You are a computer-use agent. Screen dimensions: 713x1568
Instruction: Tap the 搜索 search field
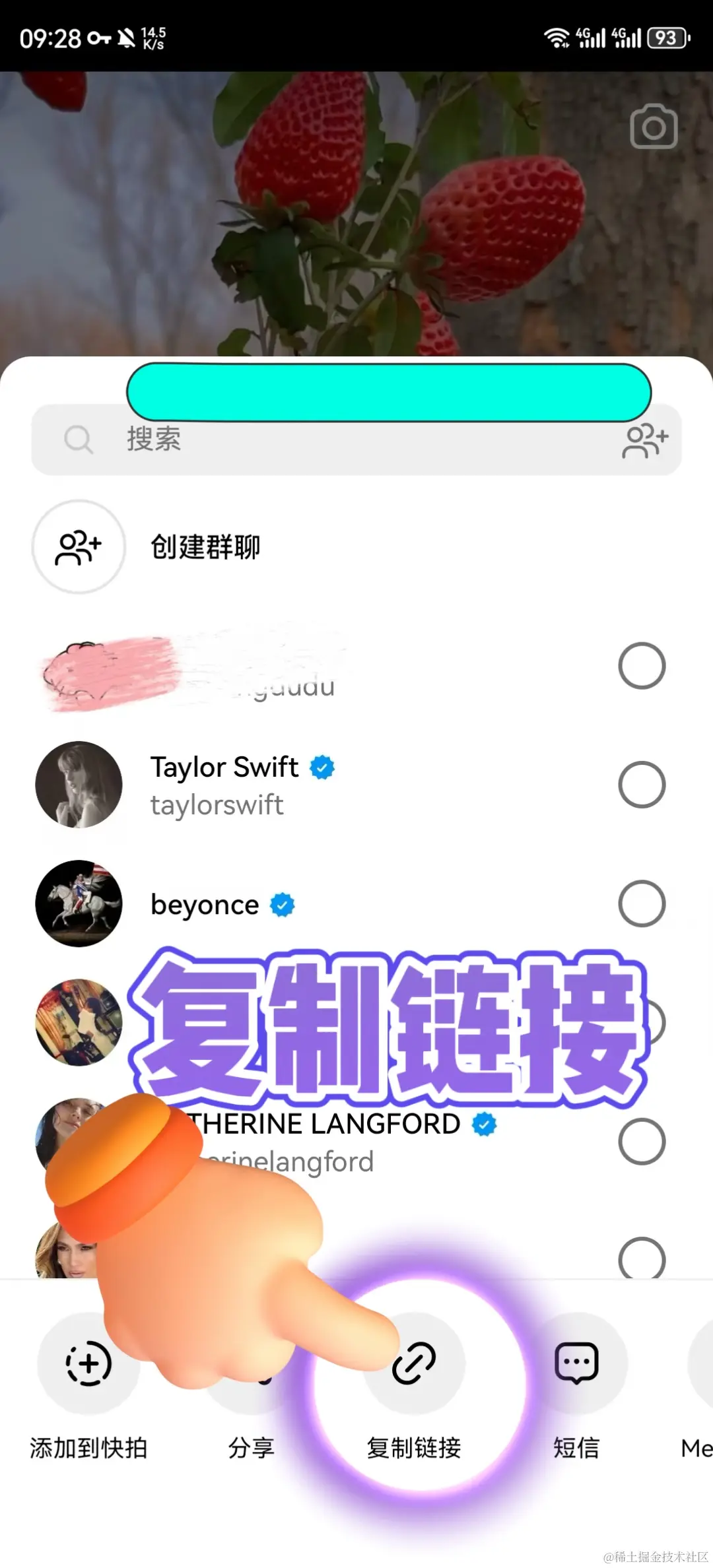click(x=330, y=441)
